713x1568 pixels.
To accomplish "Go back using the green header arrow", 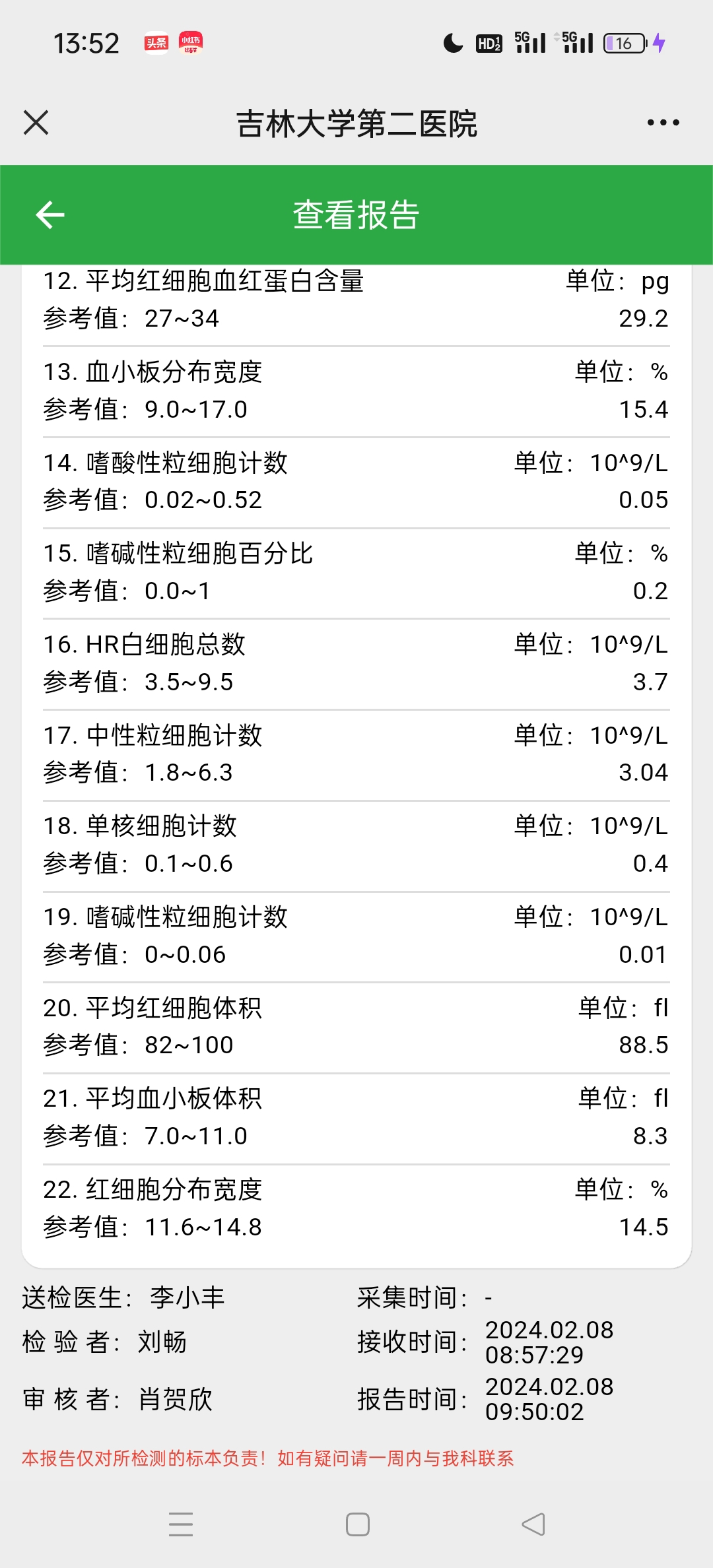I will click(x=50, y=215).
